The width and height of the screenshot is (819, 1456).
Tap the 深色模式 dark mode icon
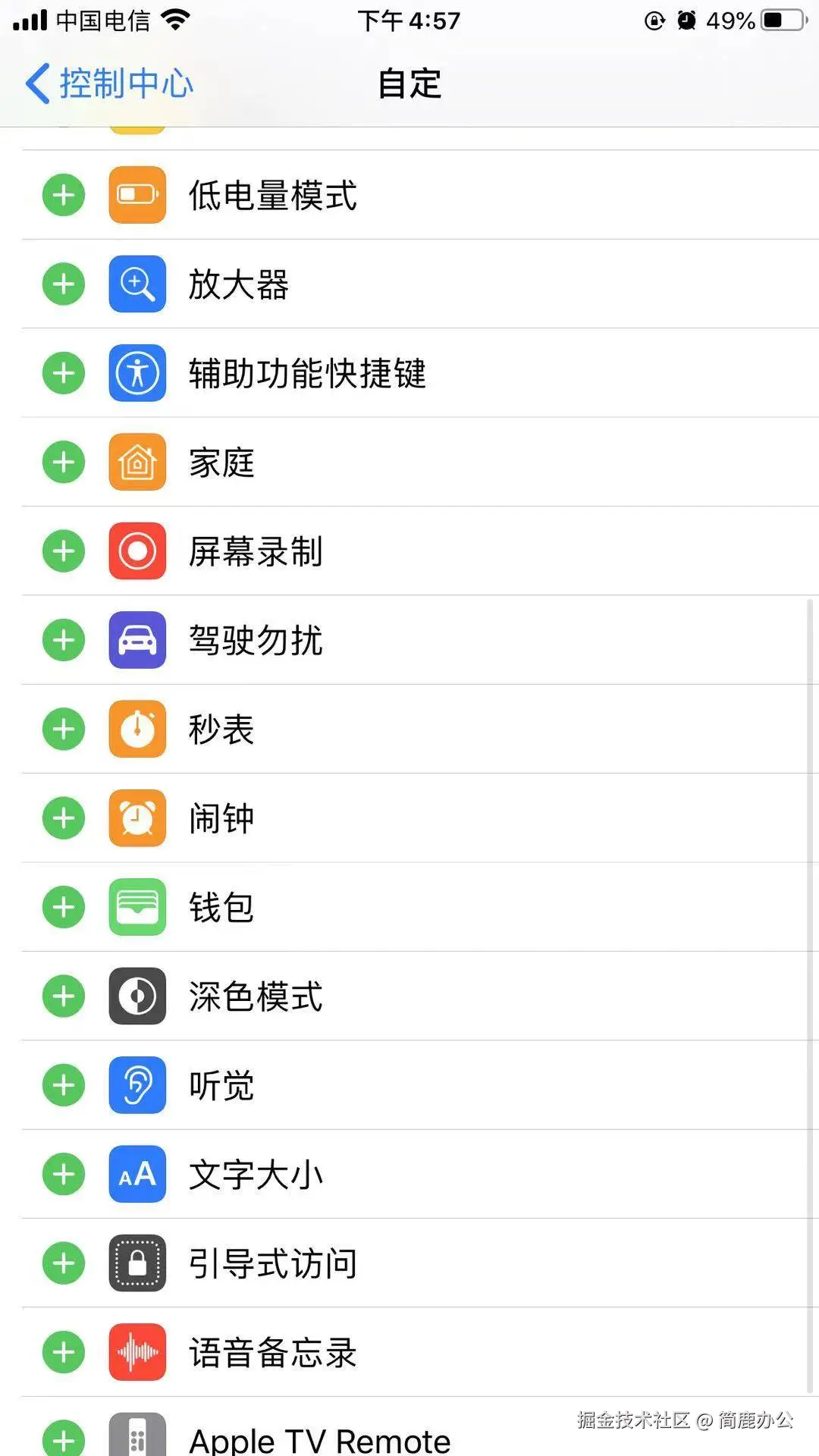click(137, 996)
